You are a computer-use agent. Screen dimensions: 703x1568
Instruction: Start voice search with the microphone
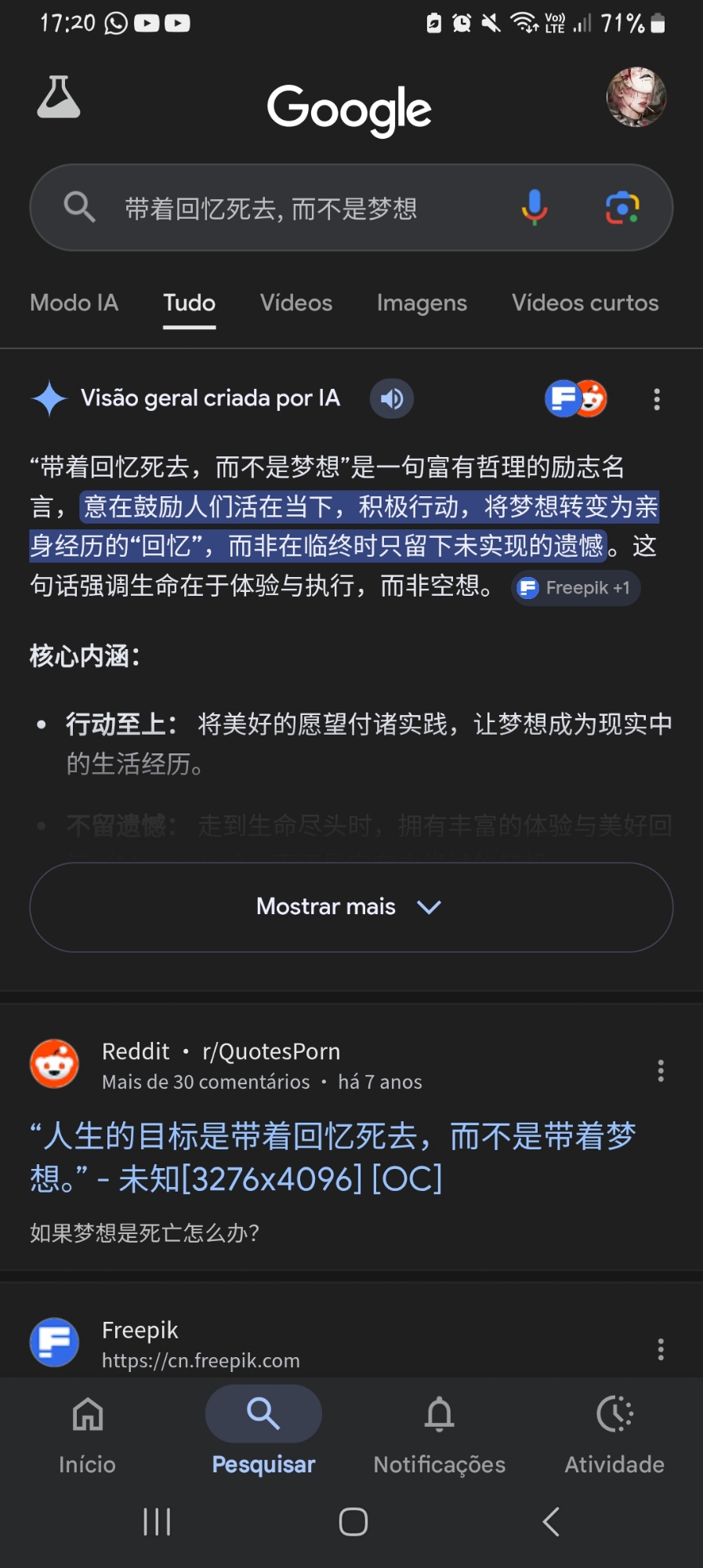[534, 208]
